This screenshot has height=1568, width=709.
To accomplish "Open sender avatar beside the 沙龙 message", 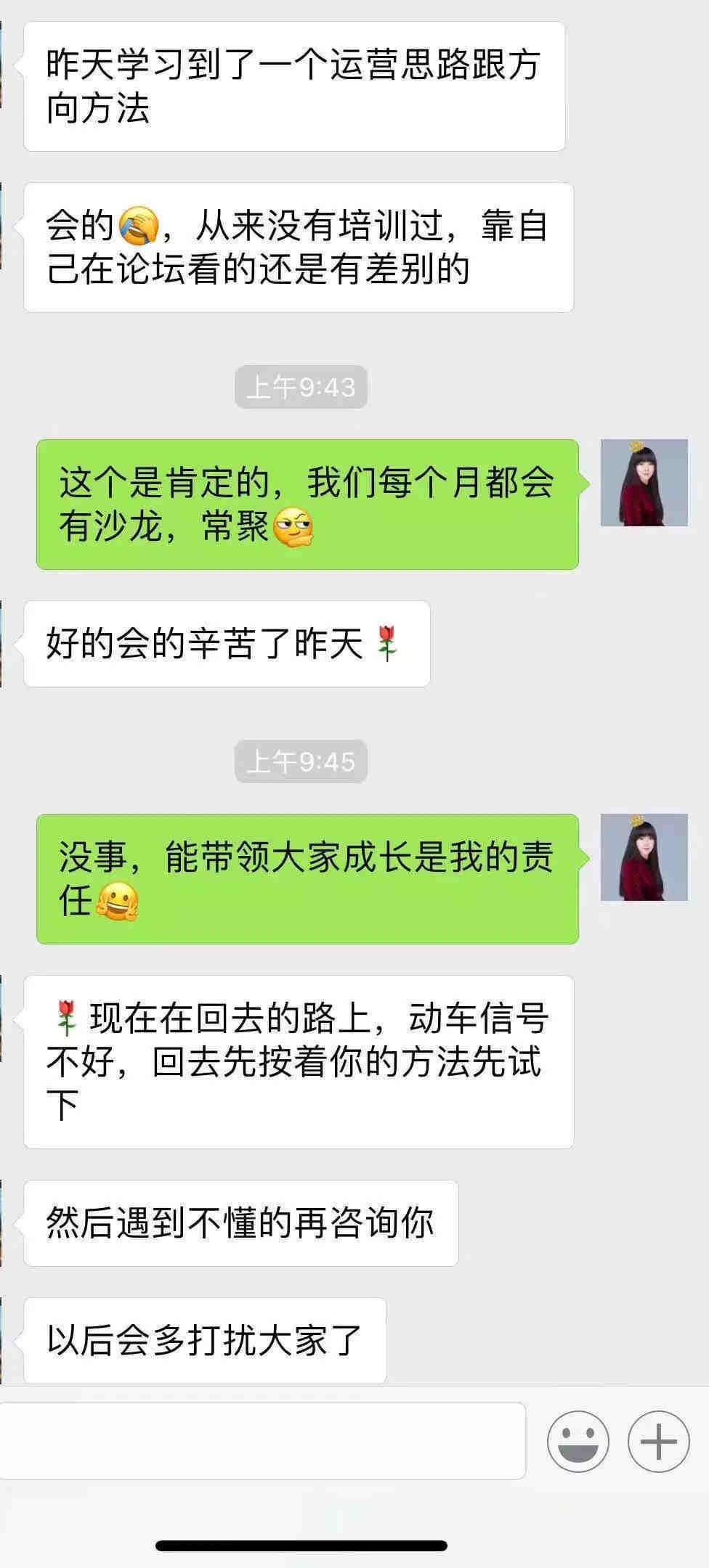I will coord(644,483).
